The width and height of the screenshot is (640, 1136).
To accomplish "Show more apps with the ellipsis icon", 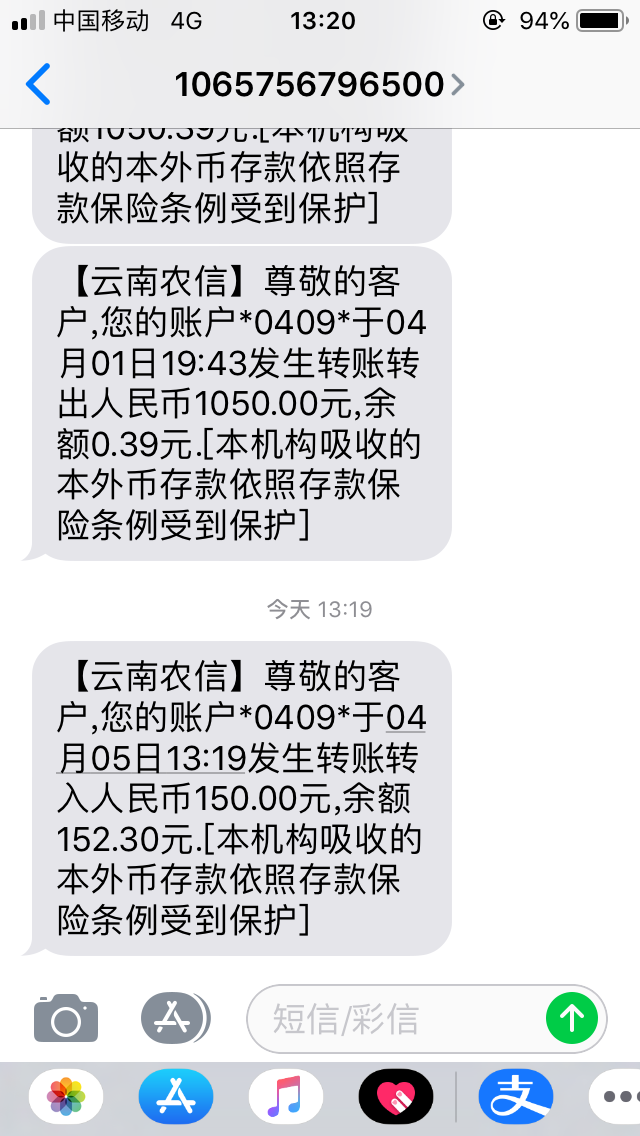I will [x=617, y=1097].
